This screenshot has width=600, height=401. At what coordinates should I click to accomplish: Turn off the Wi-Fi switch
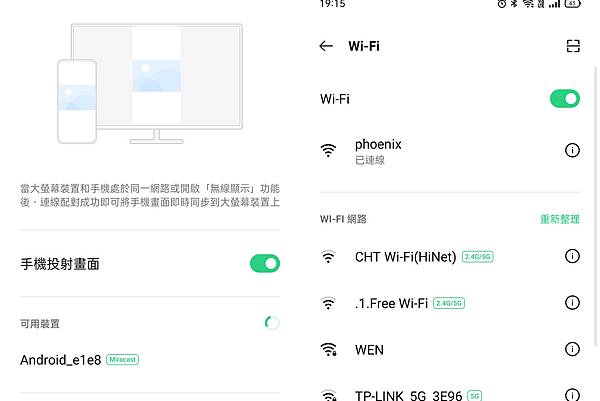pyautogui.click(x=564, y=99)
